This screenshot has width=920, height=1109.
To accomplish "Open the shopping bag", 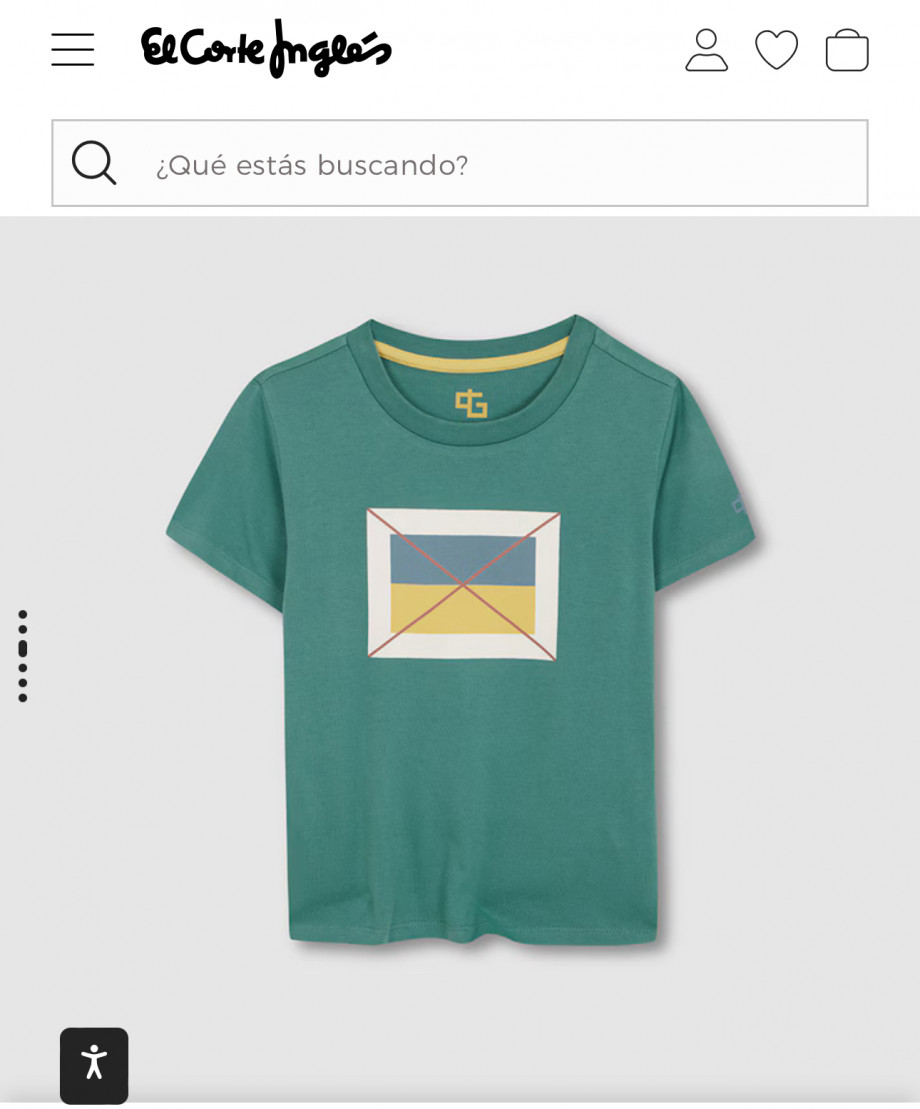I will pyautogui.click(x=847, y=50).
